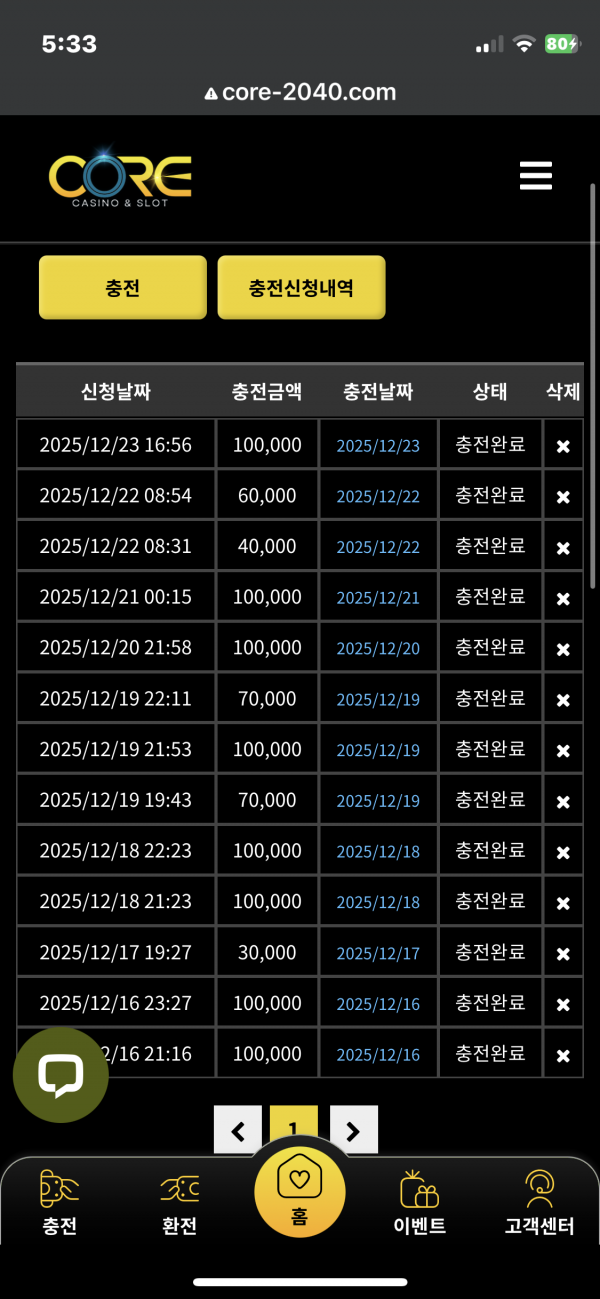
Task: Go to the previous page arrow
Action: coord(238,1130)
